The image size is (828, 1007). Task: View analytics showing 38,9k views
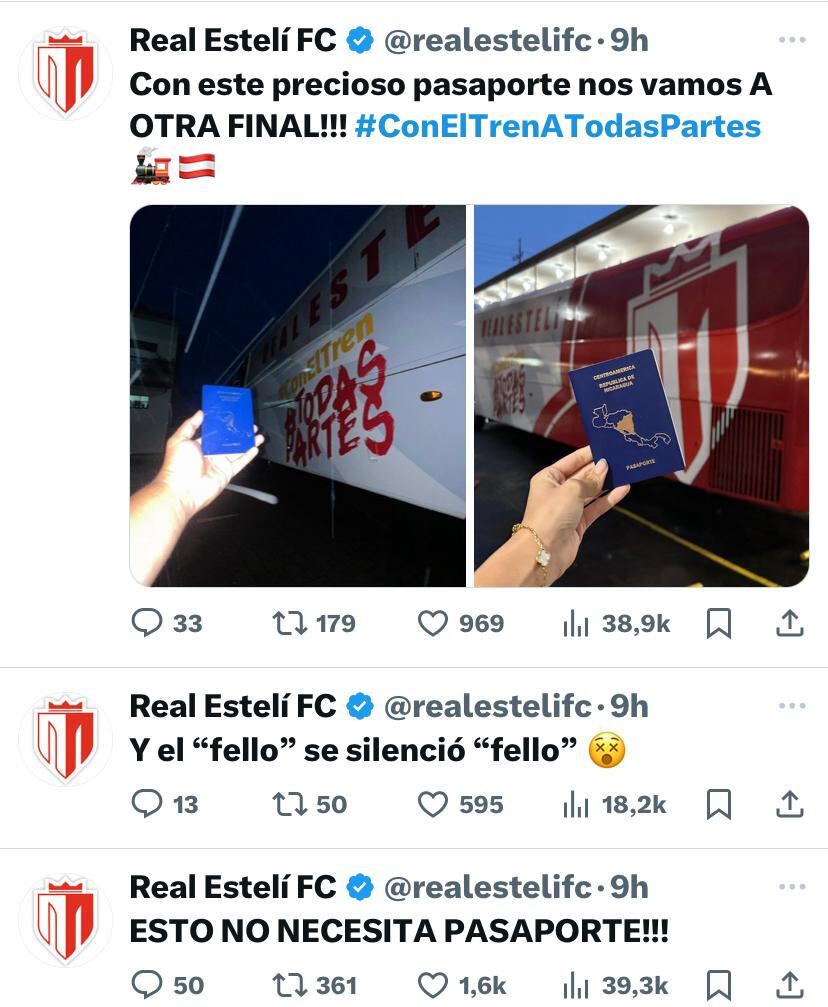click(x=573, y=623)
